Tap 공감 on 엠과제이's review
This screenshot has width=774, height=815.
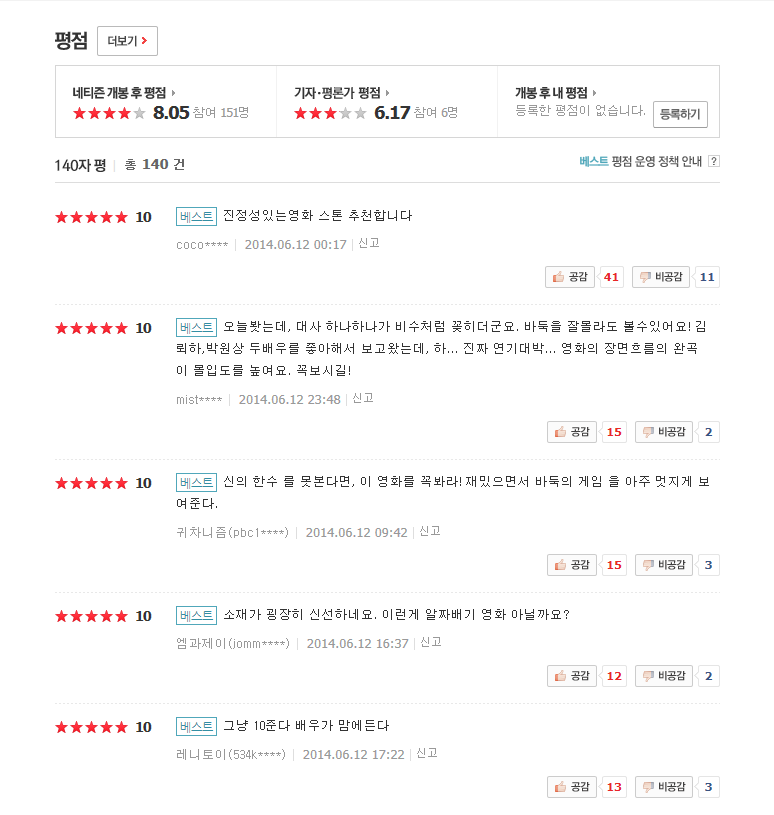tap(572, 676)
